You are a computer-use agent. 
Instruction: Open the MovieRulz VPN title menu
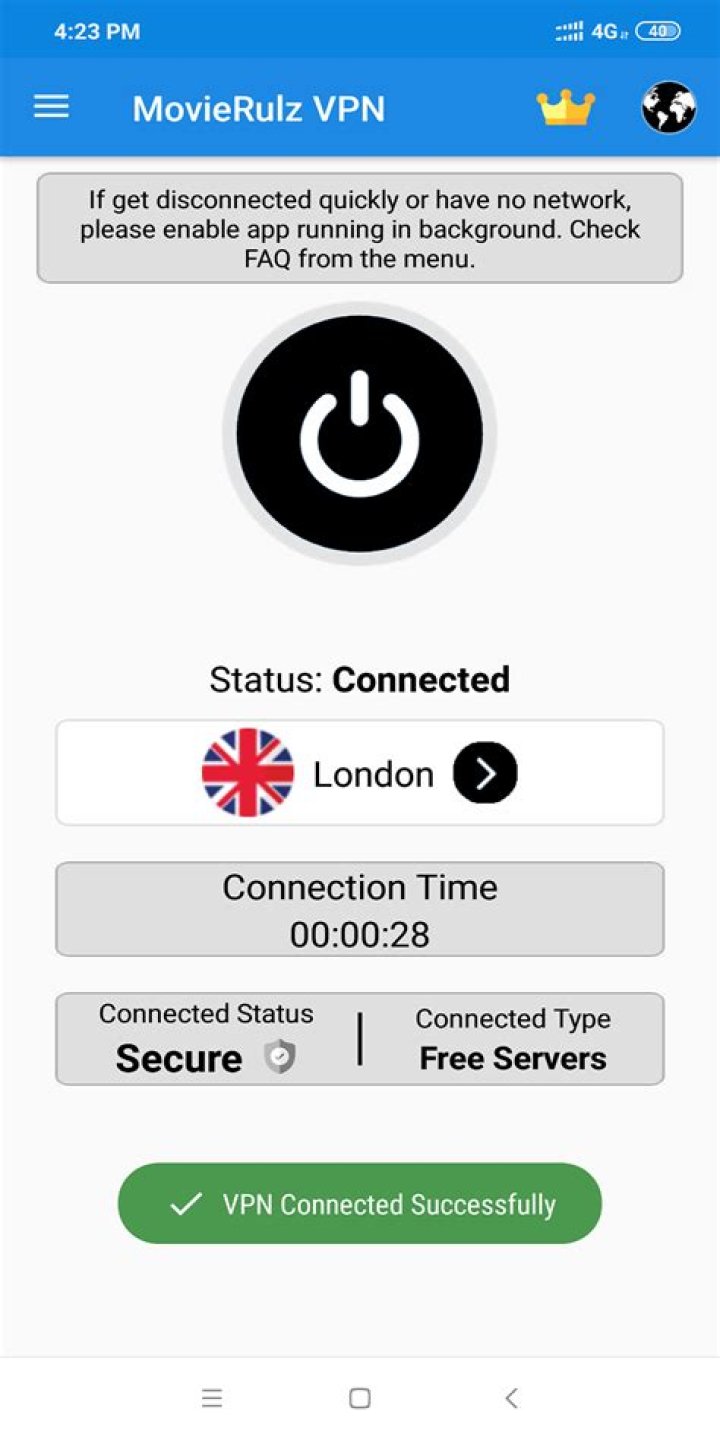tap(257, 109)
